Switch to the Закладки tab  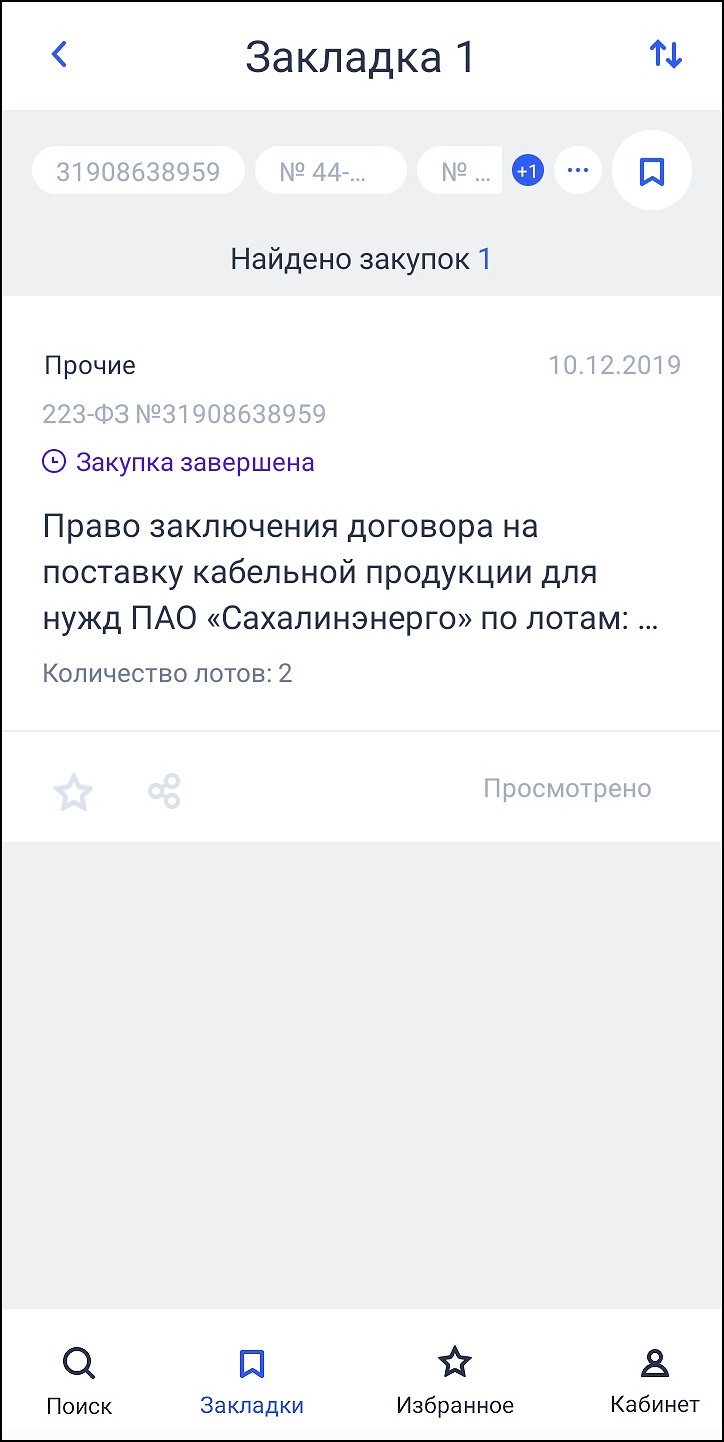click(252, 1379)
